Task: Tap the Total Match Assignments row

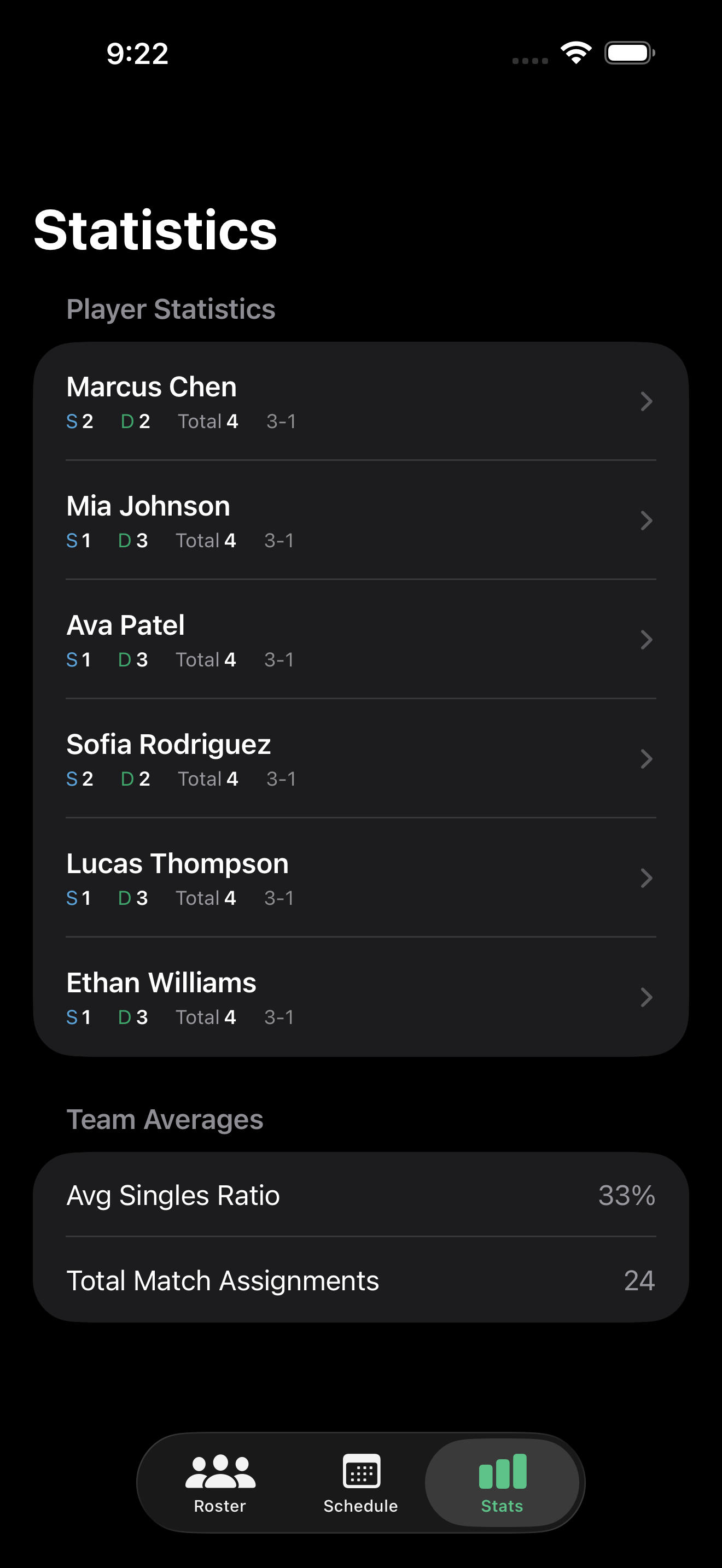Action: click(361, 1280)
